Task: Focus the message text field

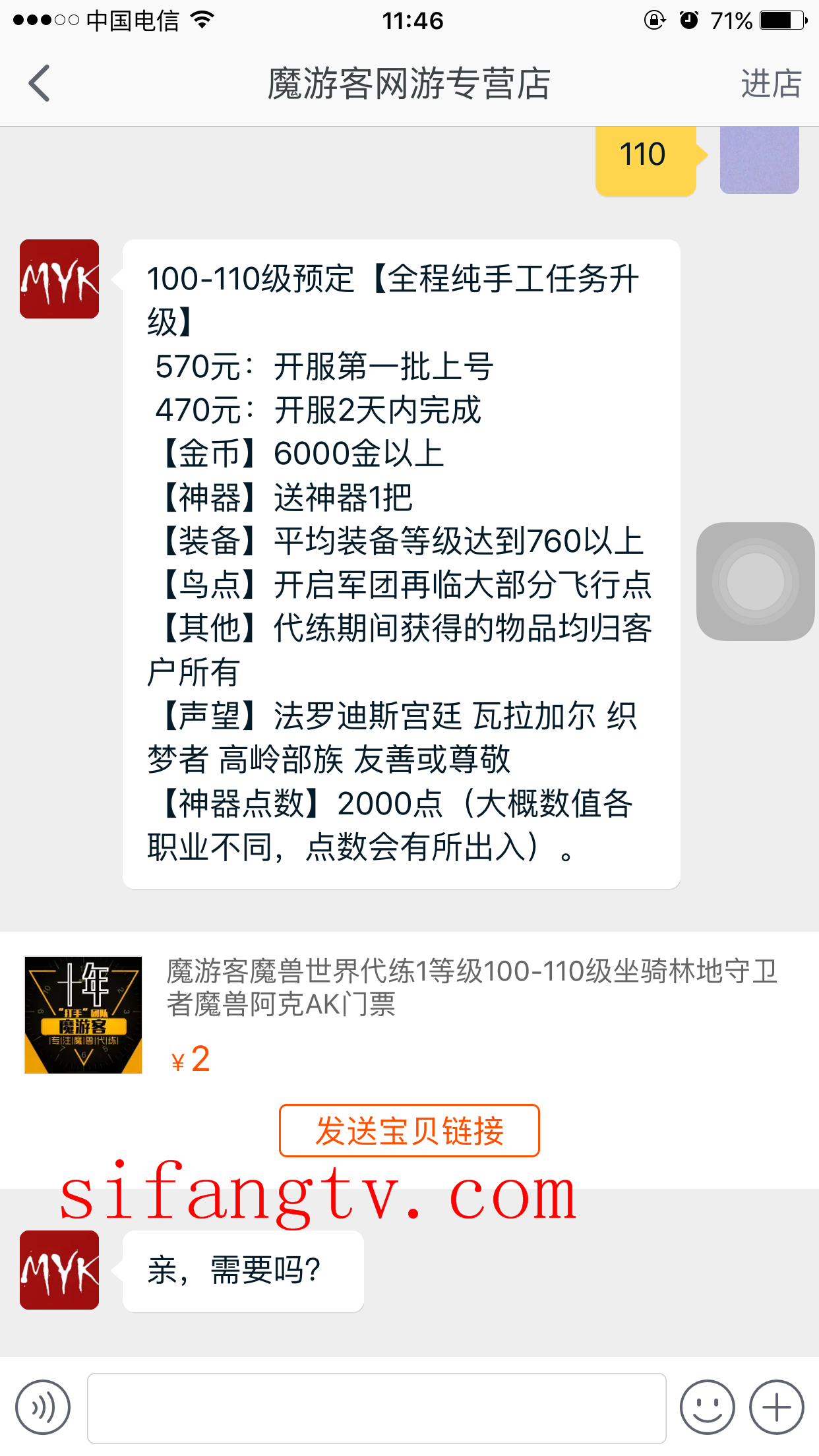Action: click(x=376, y=1407)
